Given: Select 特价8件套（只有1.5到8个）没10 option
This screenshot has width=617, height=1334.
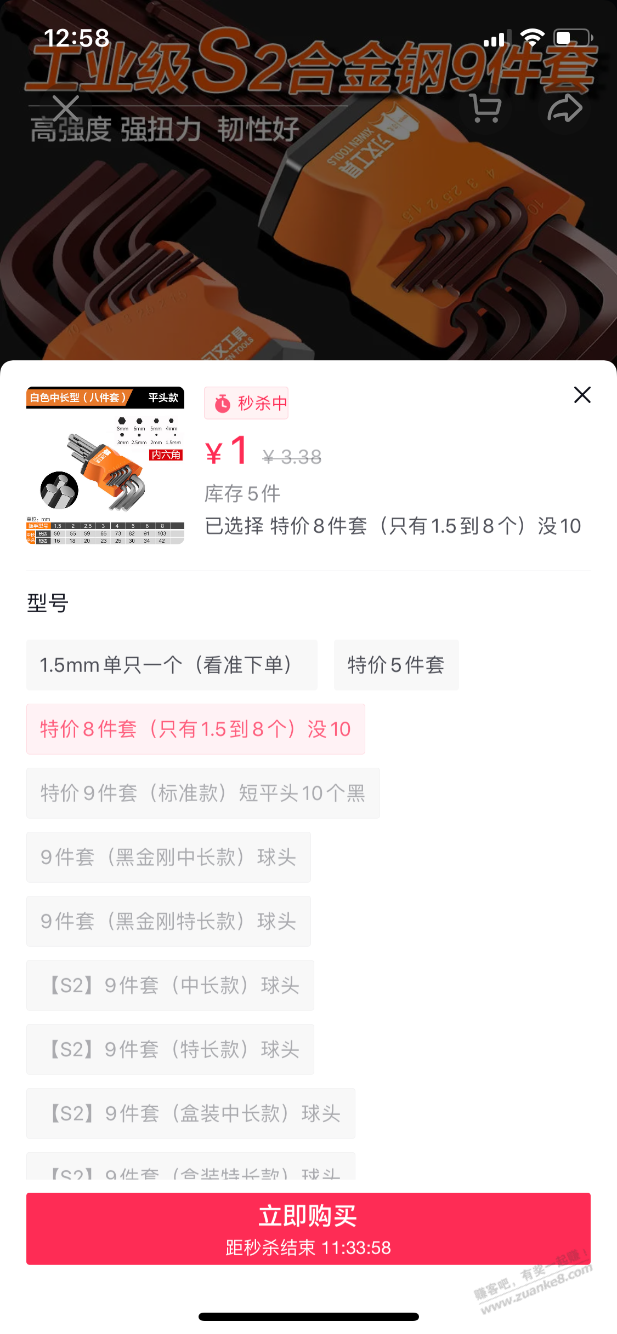Looking at the screenshot, I should (195, 729).
